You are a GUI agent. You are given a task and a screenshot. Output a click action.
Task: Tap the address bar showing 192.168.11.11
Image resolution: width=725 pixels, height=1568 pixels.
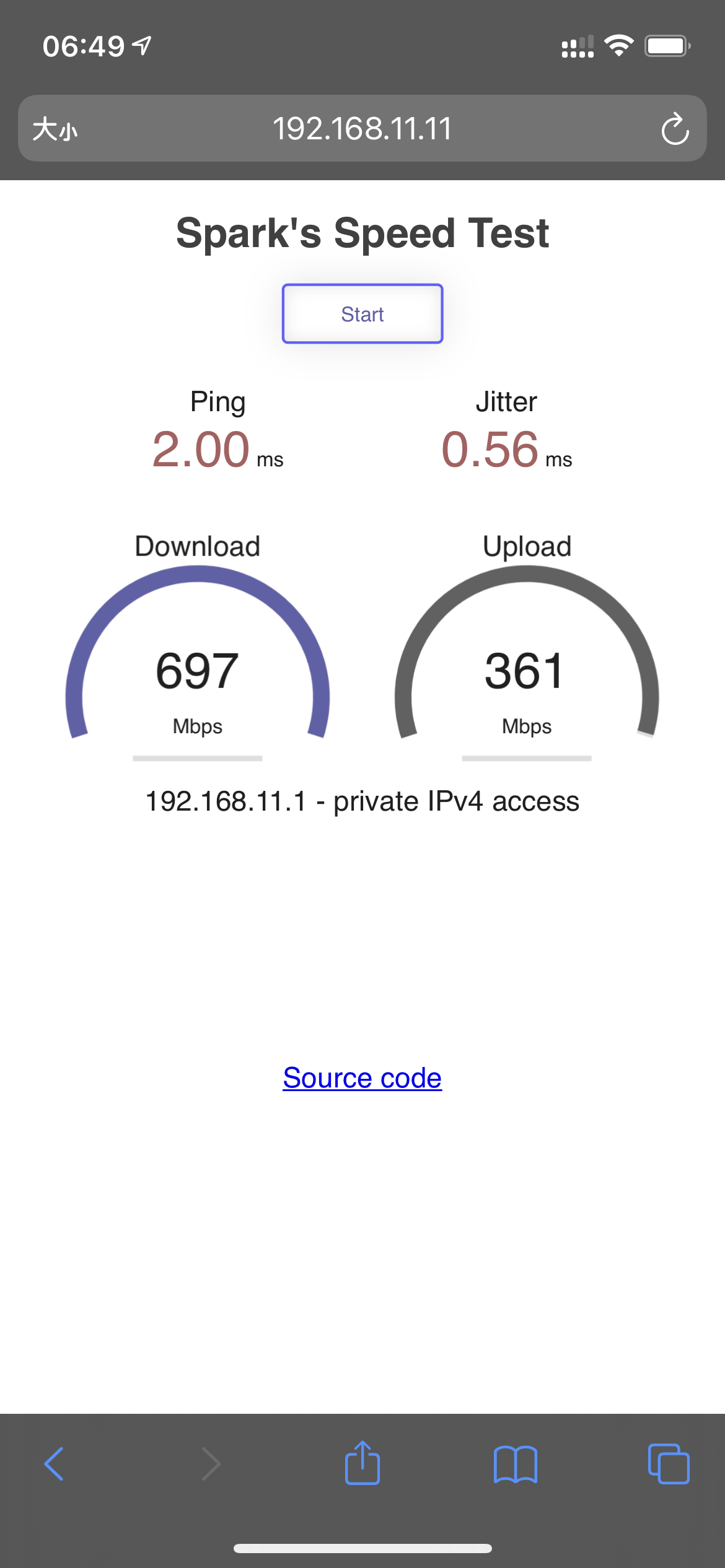coord(362,129)
